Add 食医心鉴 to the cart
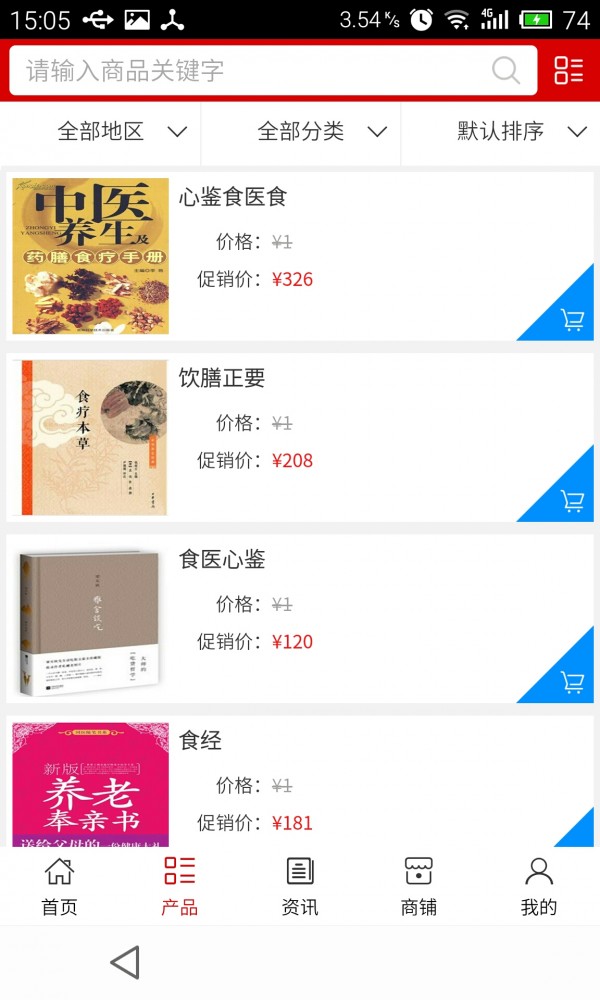The width and height of the screenshot is (600, 1000). click(x=572, y=682)
